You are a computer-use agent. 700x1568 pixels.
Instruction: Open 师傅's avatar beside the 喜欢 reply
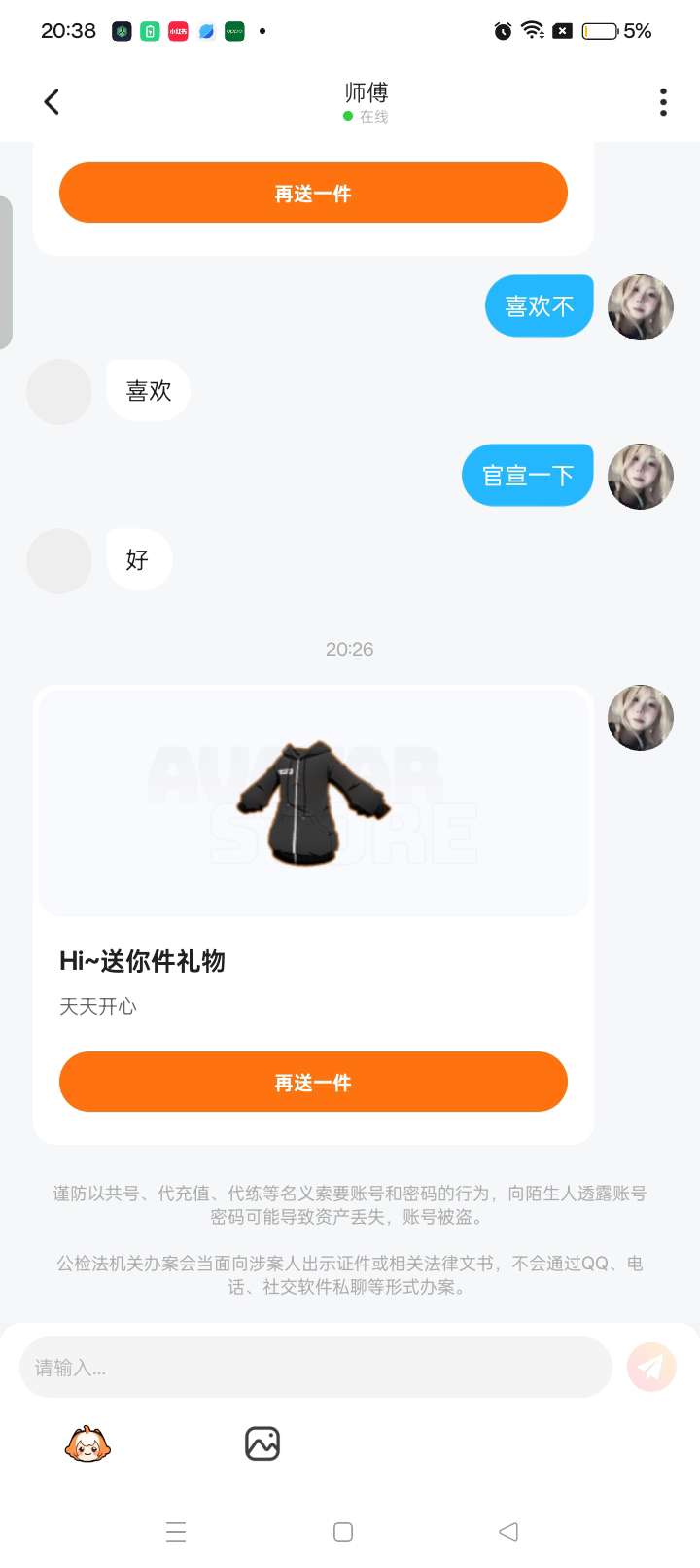pyautogui.click(x=59, y=392)
